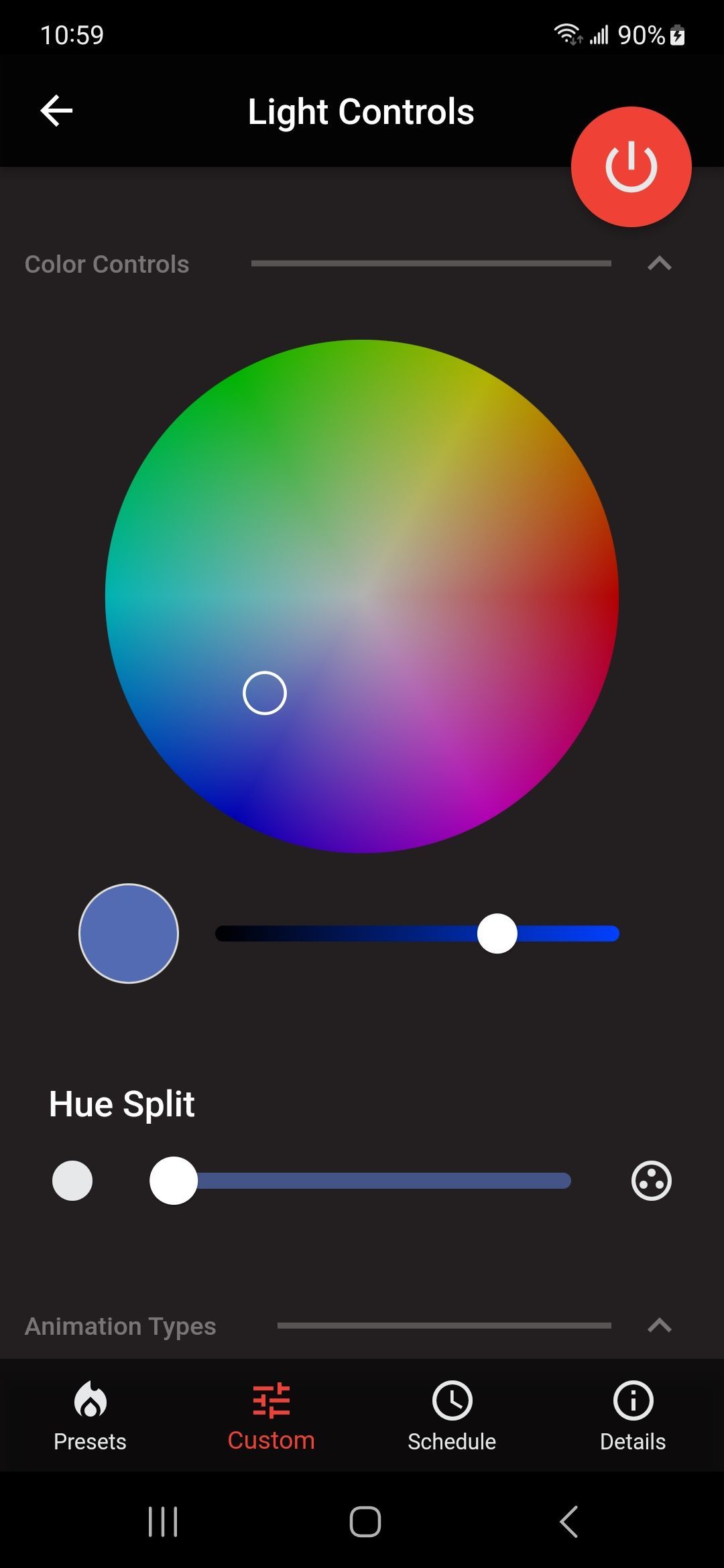The height and width of the screenshot is (1568, 724).
Task: Tap the selected blue color preview circle
Action: point(129,933)
